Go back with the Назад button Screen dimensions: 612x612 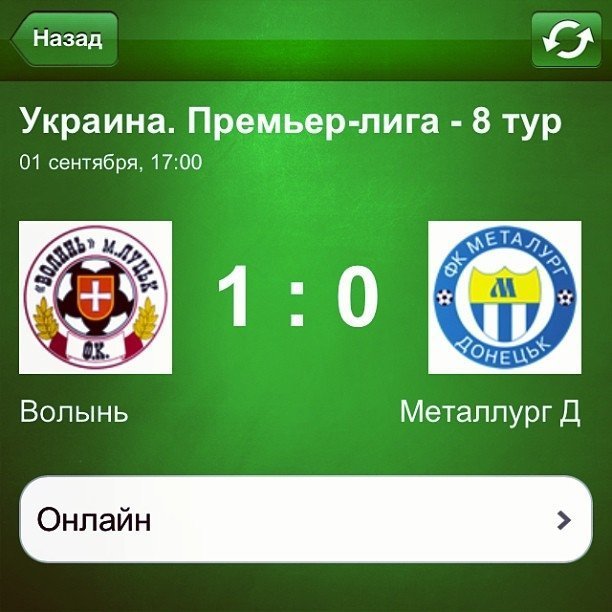coord(65,39)
